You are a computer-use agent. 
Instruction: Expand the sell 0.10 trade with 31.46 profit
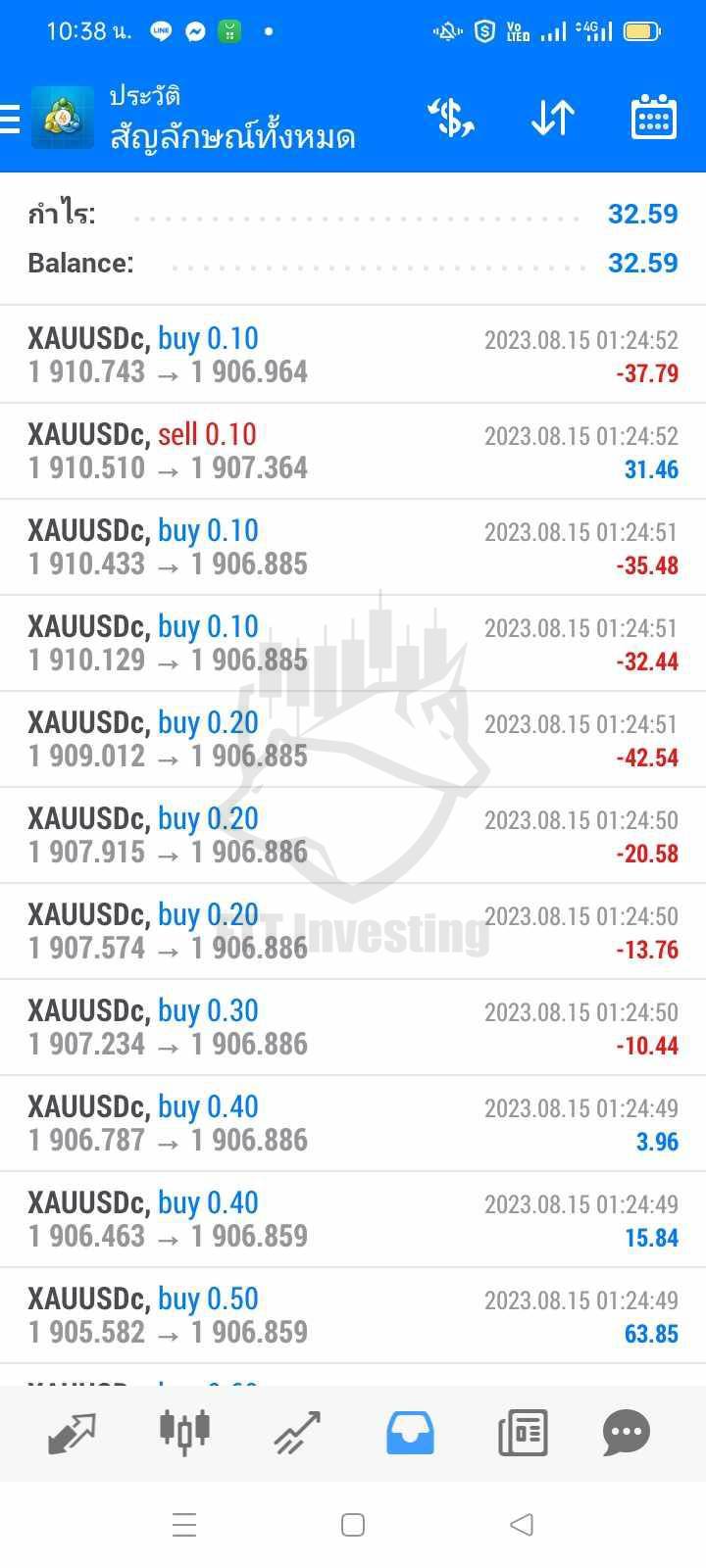[x=353, y=451]
